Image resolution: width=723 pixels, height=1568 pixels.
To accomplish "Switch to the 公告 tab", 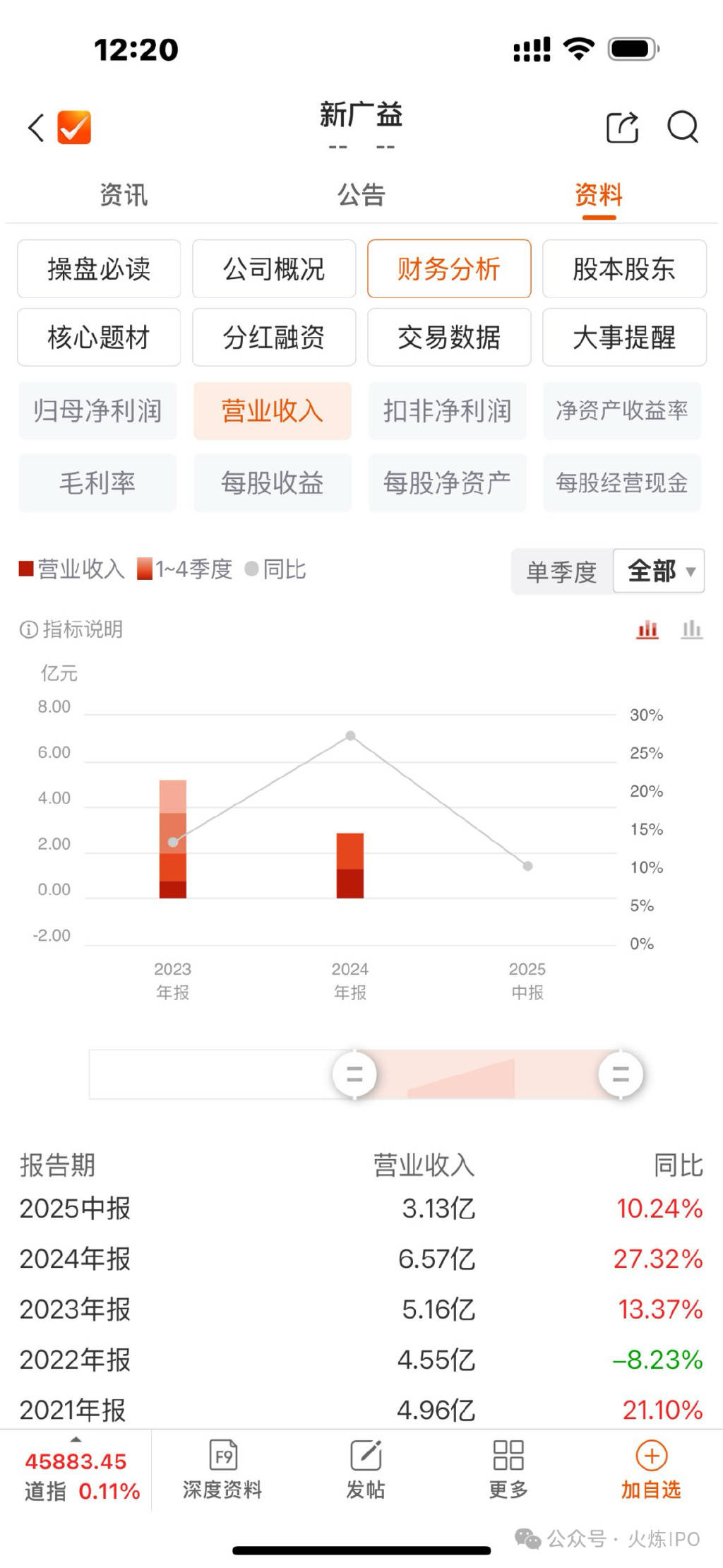I will [361, 195].
